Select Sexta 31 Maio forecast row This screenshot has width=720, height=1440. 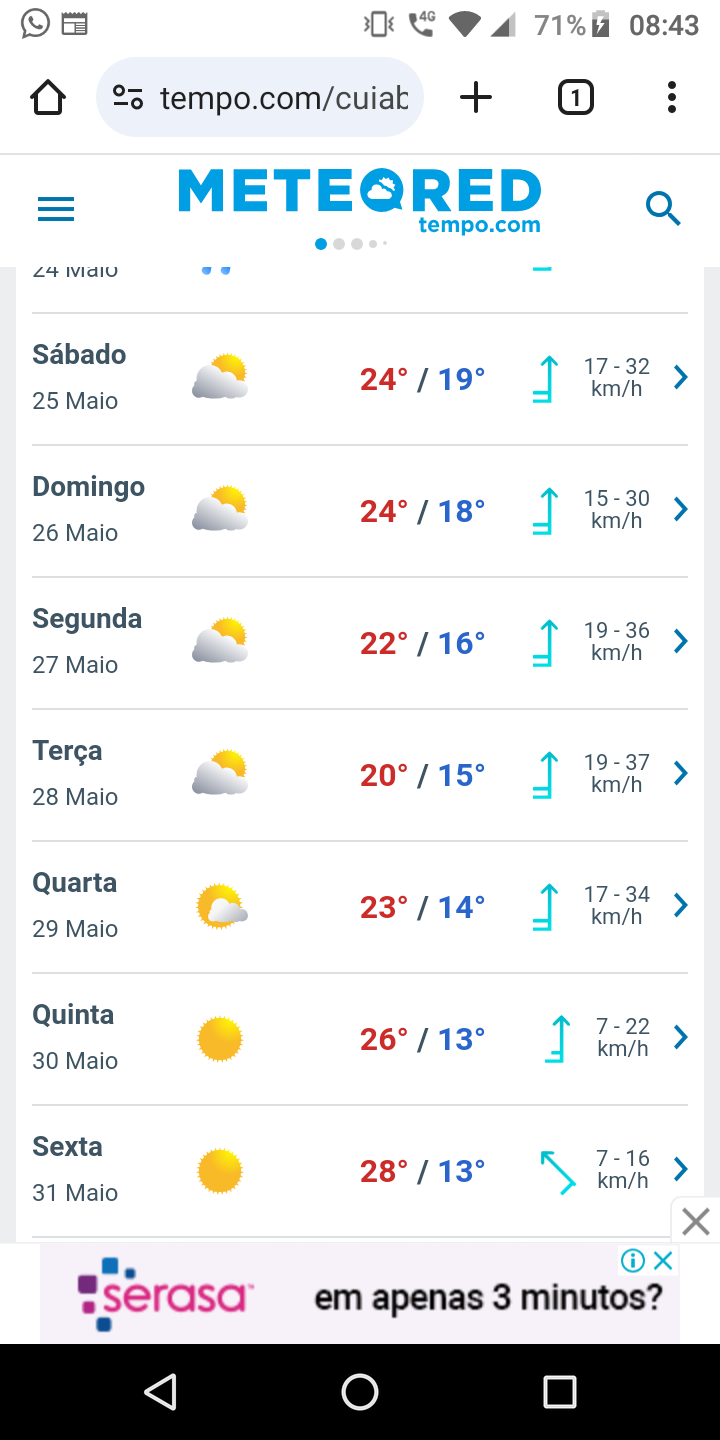[x=360, y=1171]
